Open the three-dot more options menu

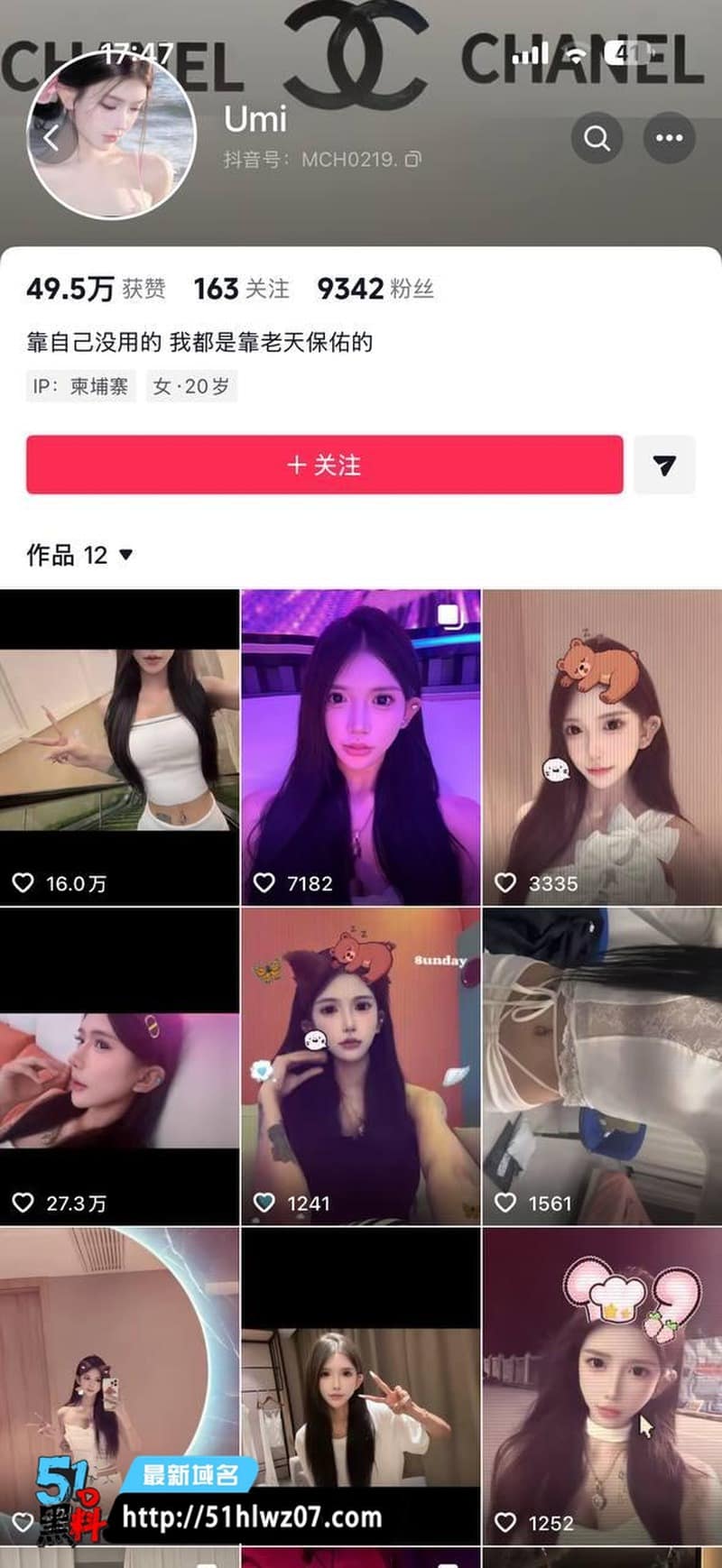pyautogui.click(x=669, y=138)
